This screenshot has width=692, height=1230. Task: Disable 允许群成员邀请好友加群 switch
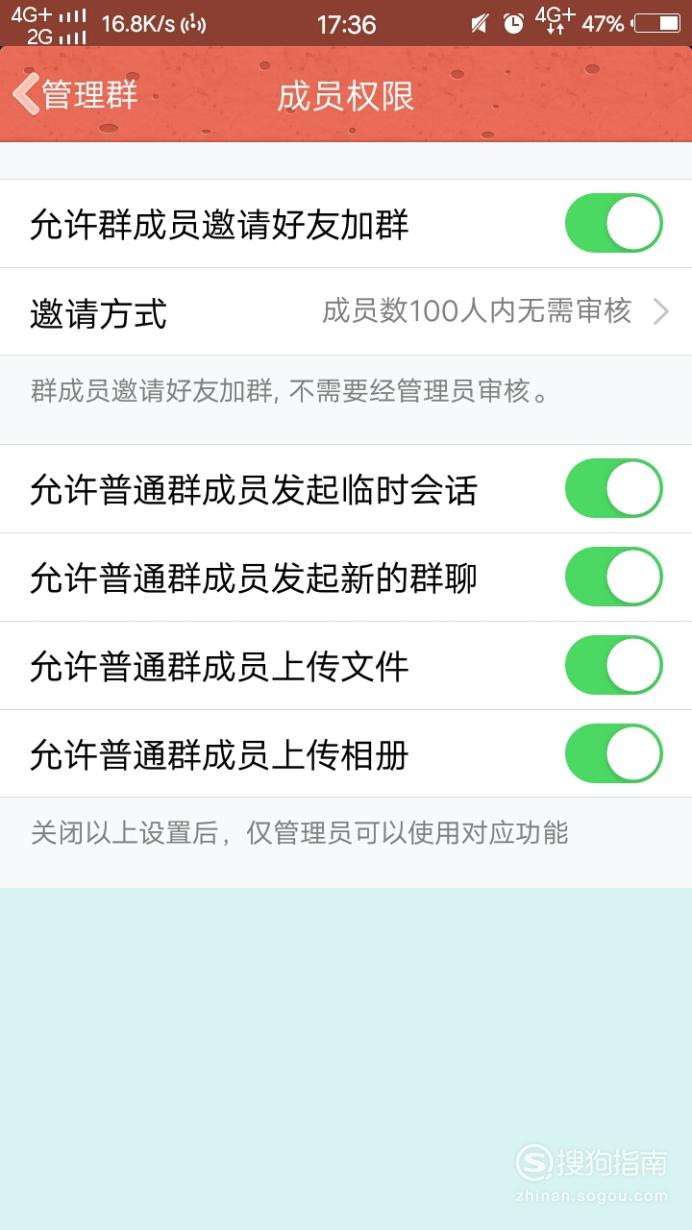click(x=614, y=223)
